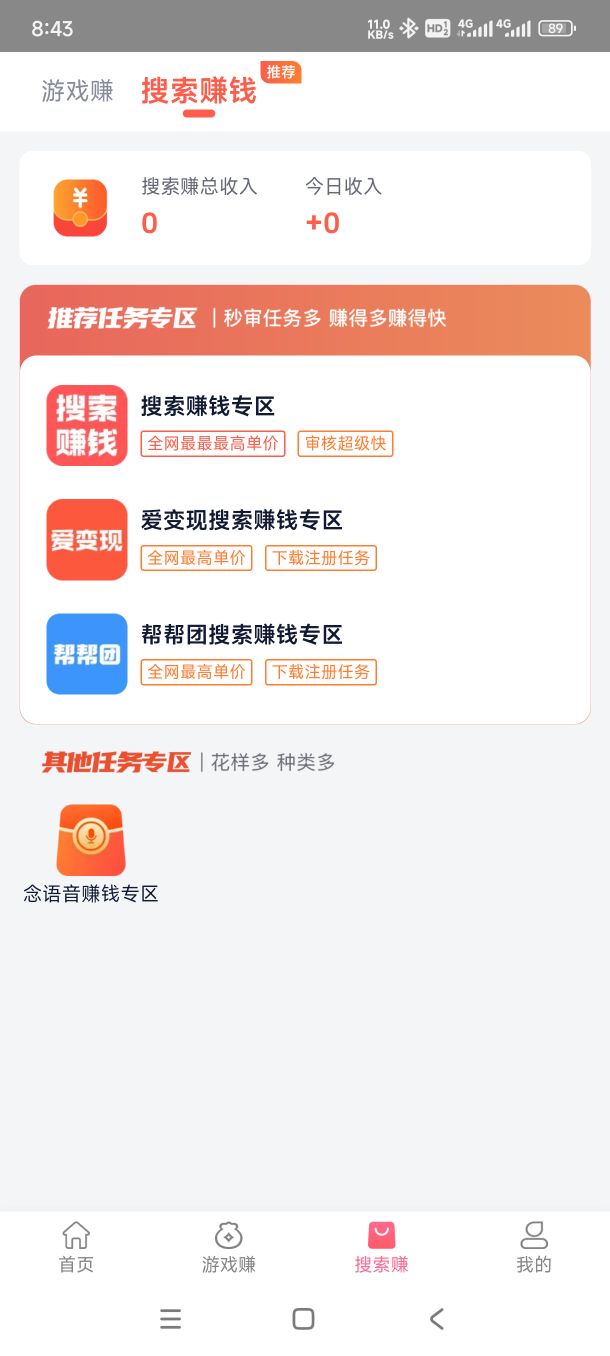Image resolution: width=610 pixels, height=1356 pixels.
Task: Tap the system back button
Action: coord(436,1318)
